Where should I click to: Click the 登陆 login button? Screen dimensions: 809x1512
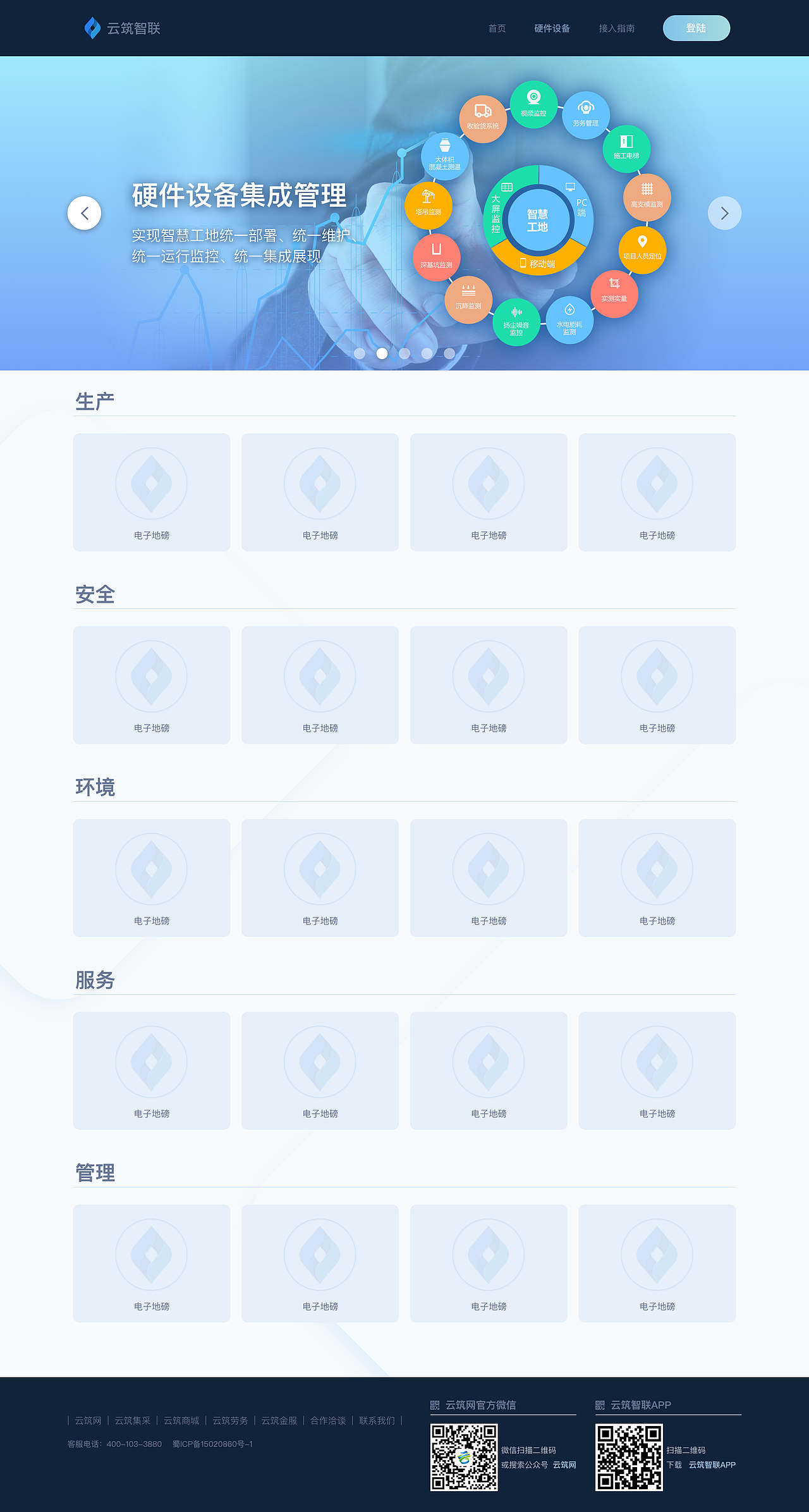click(696, 28)
